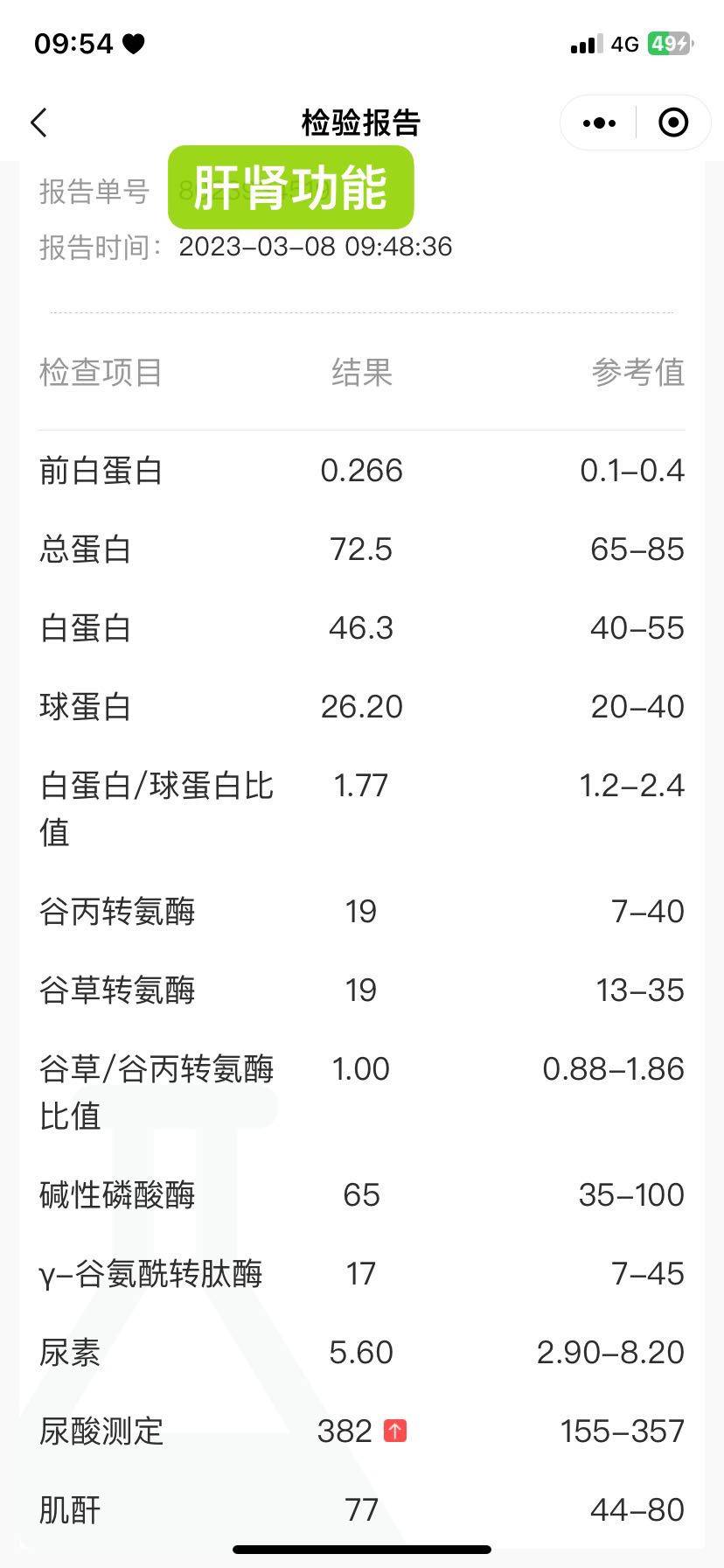Open the mini program more options menu
This screenshot has width=724, height=1568.
point(599,123)
